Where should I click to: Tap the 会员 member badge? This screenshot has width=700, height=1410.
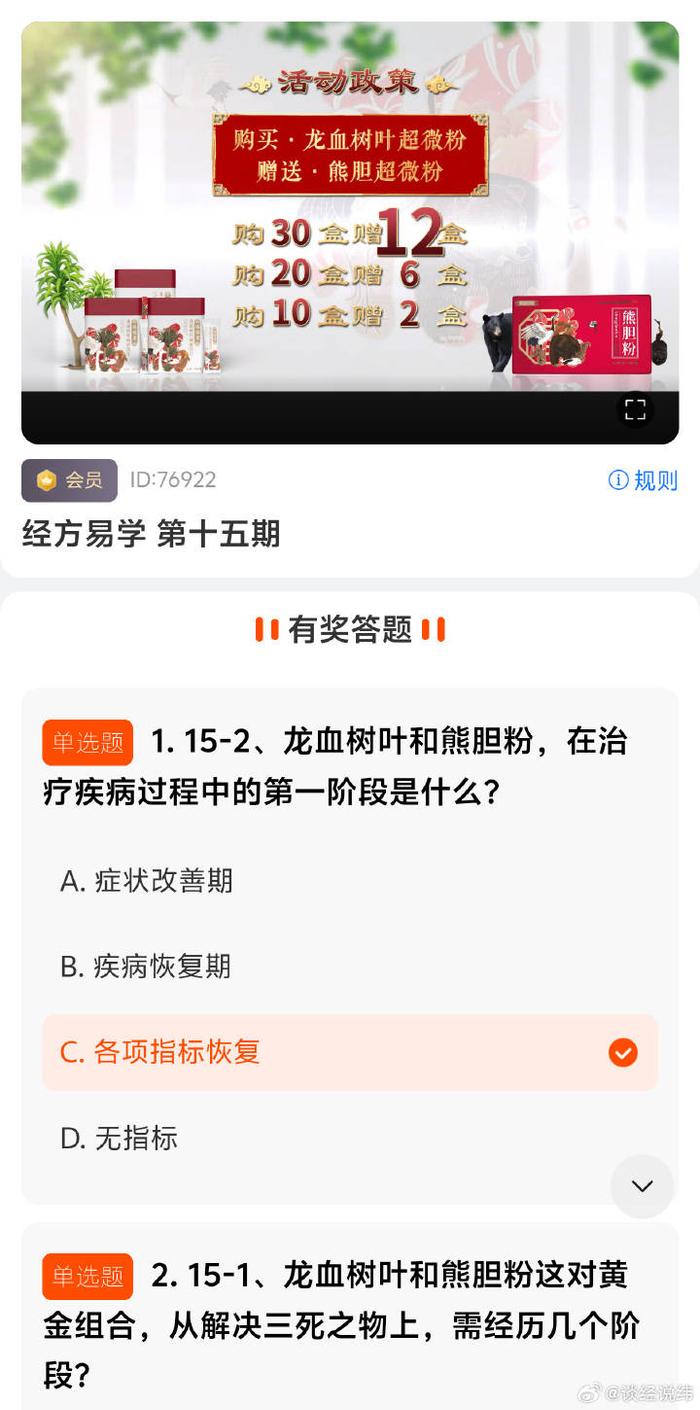pyautogui.click(x=69, y=480)
